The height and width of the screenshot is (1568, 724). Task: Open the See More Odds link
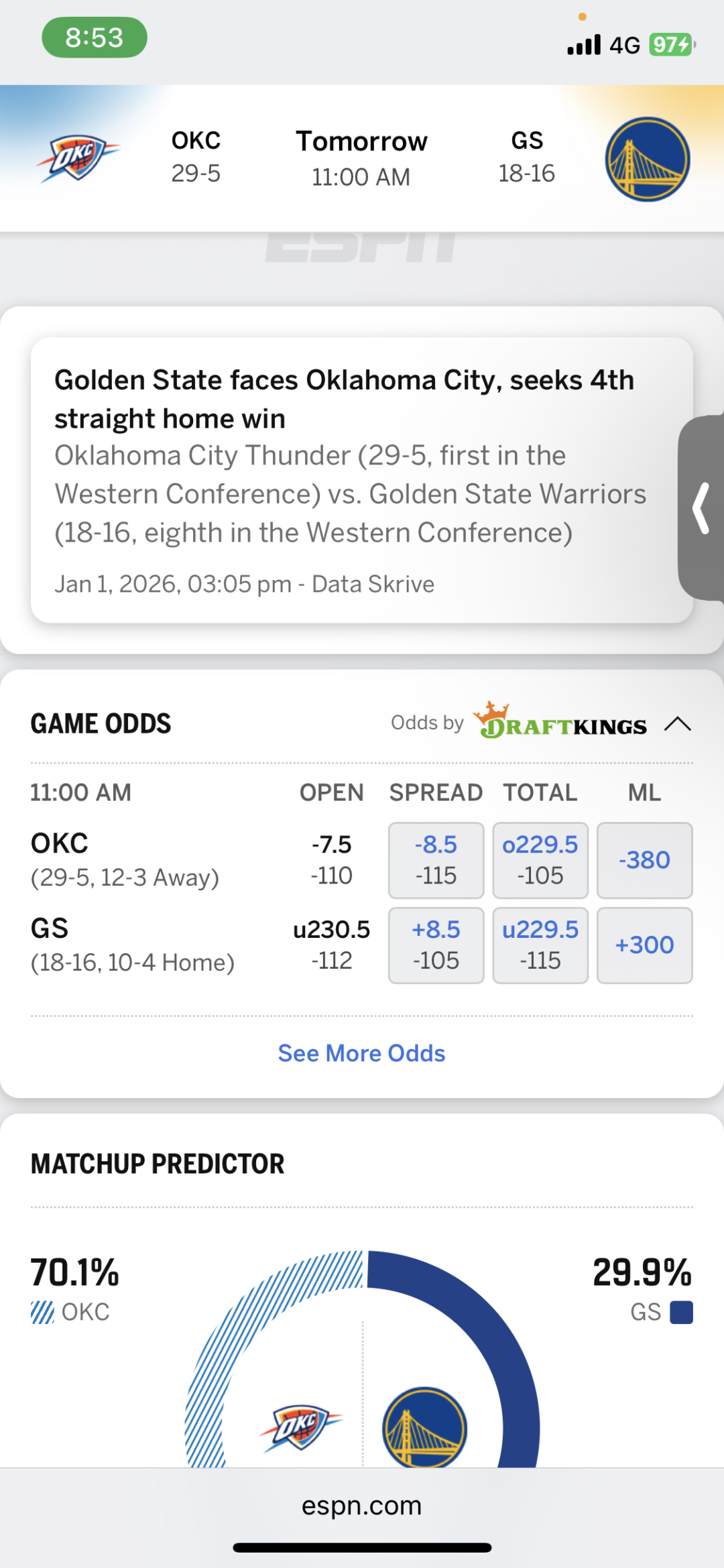361,1053
